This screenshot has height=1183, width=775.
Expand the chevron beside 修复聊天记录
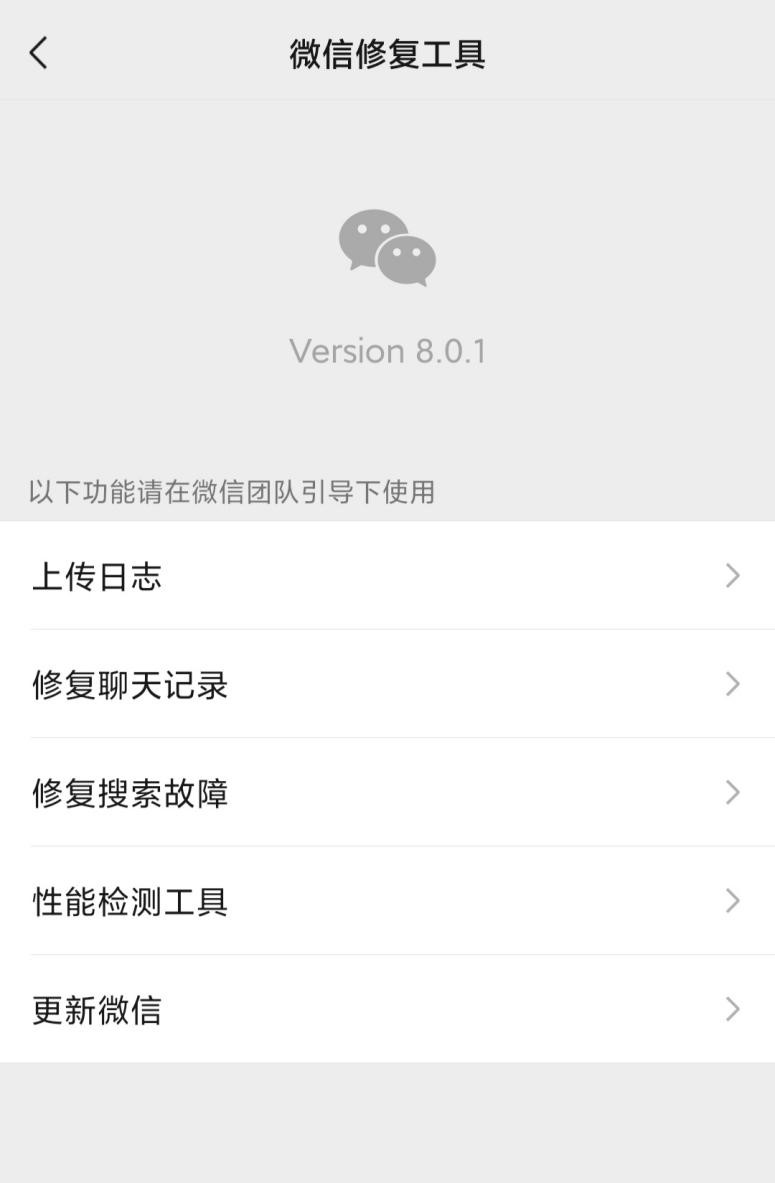pyautogui.click(x=733, y=685)
